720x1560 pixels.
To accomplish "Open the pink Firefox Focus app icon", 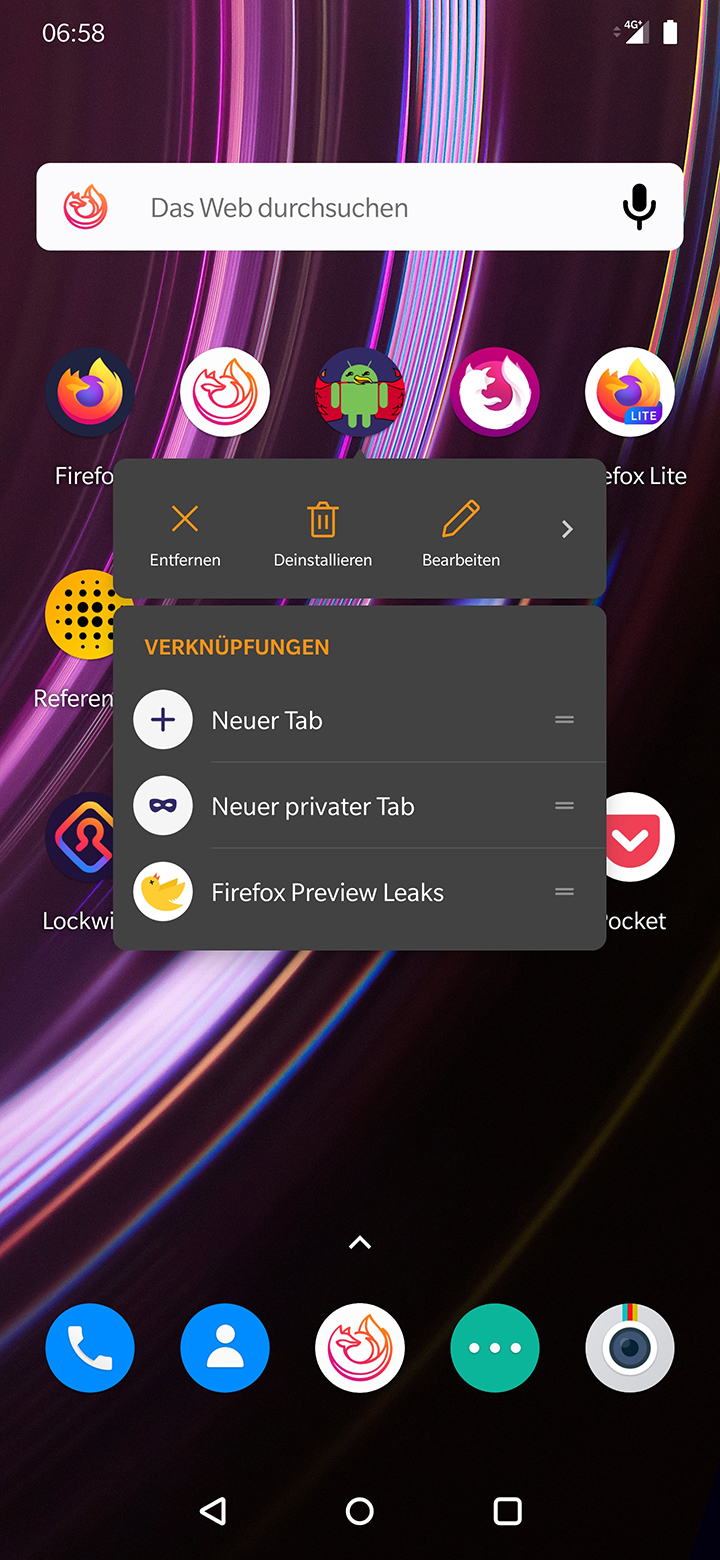I will pyautogui.click(x=495, y=392).
